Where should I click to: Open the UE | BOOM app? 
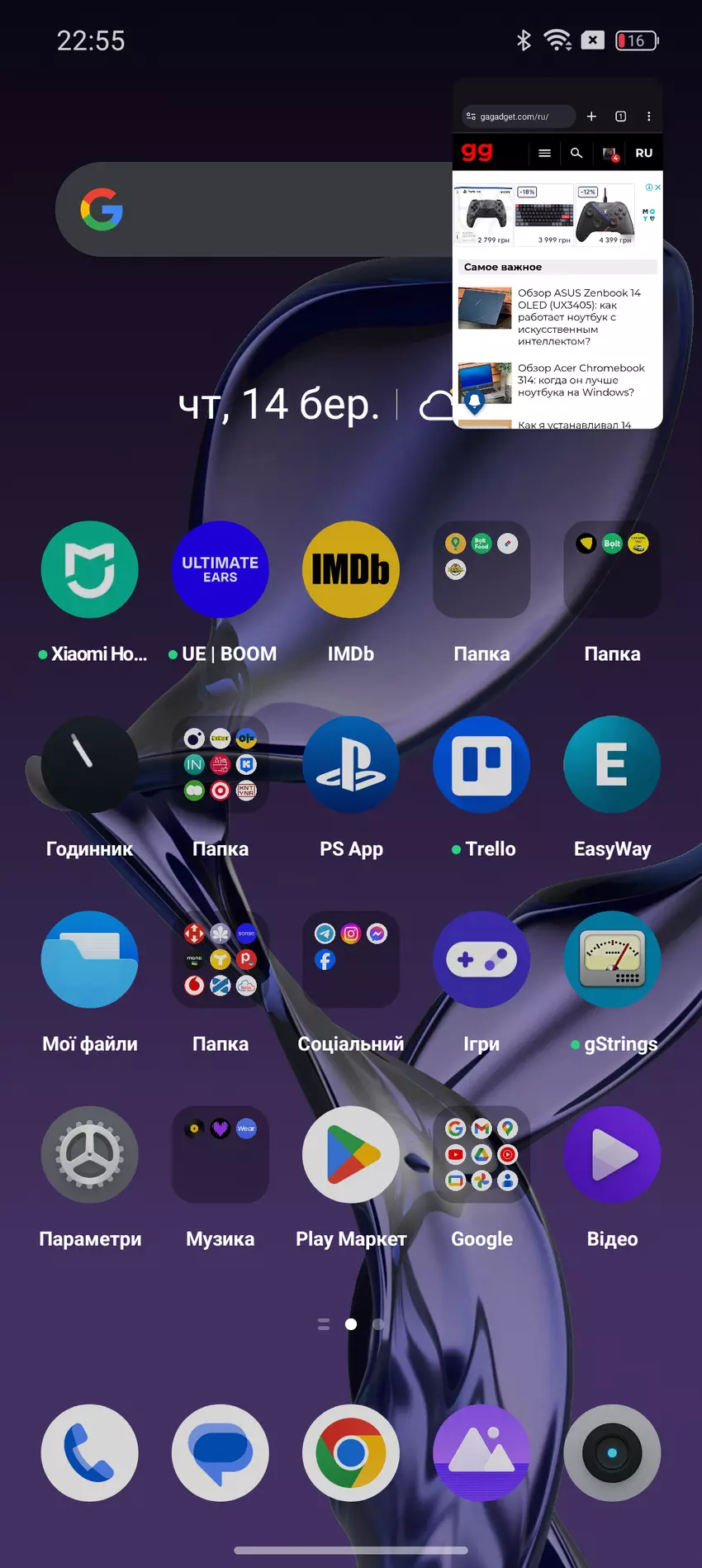(221, 569)
